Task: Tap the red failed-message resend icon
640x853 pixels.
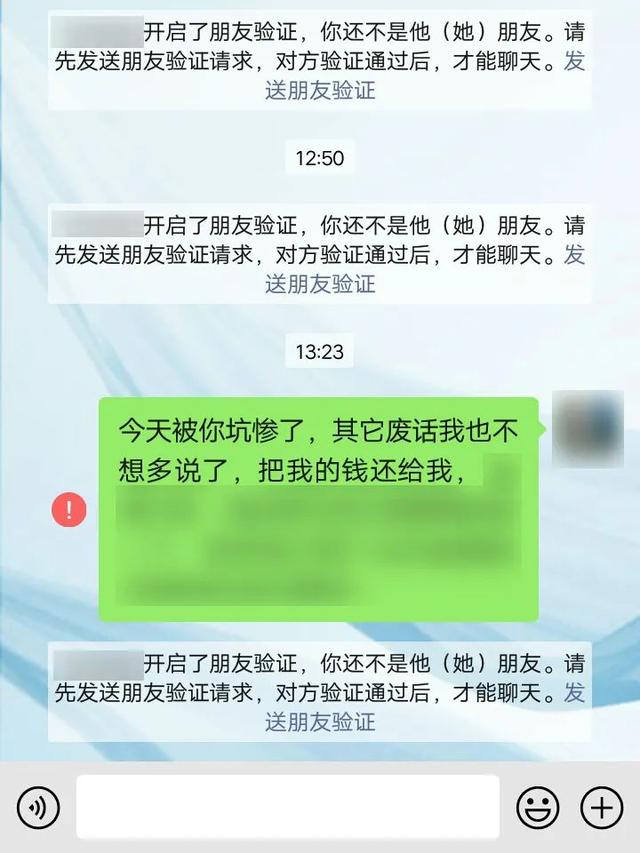Action: tap(69, 510)
